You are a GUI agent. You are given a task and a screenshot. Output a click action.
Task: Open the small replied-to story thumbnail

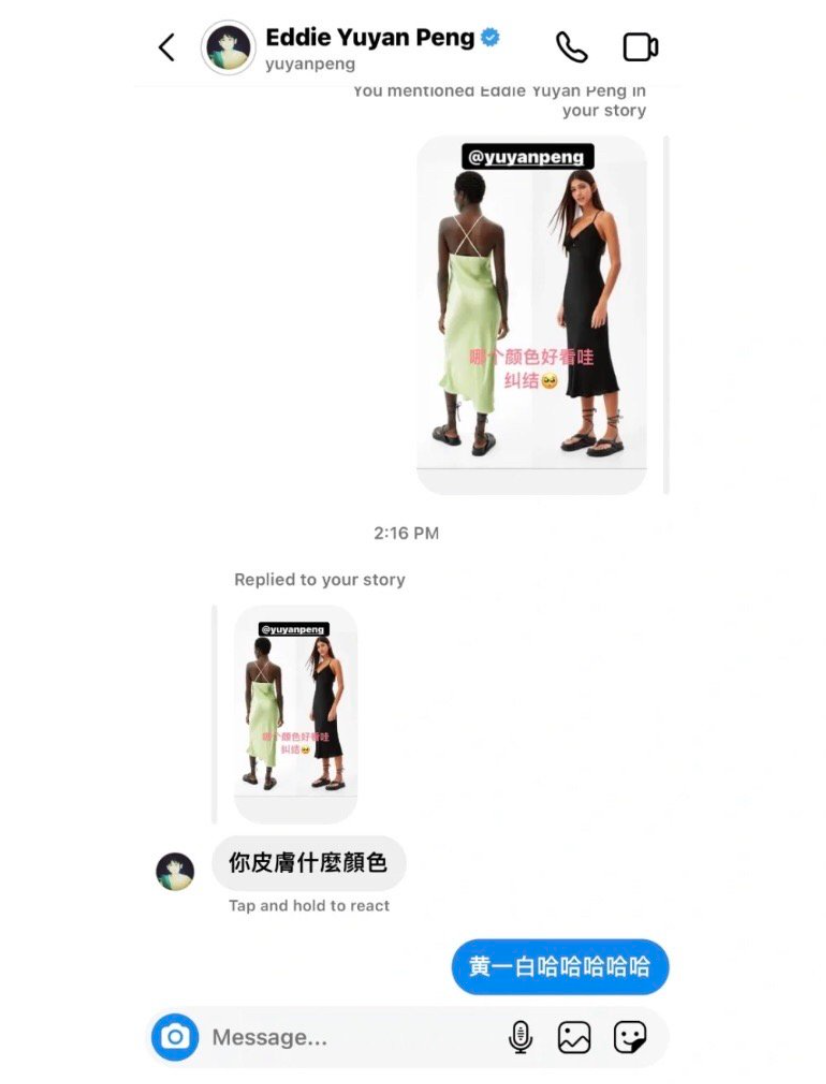pos(295,713)
